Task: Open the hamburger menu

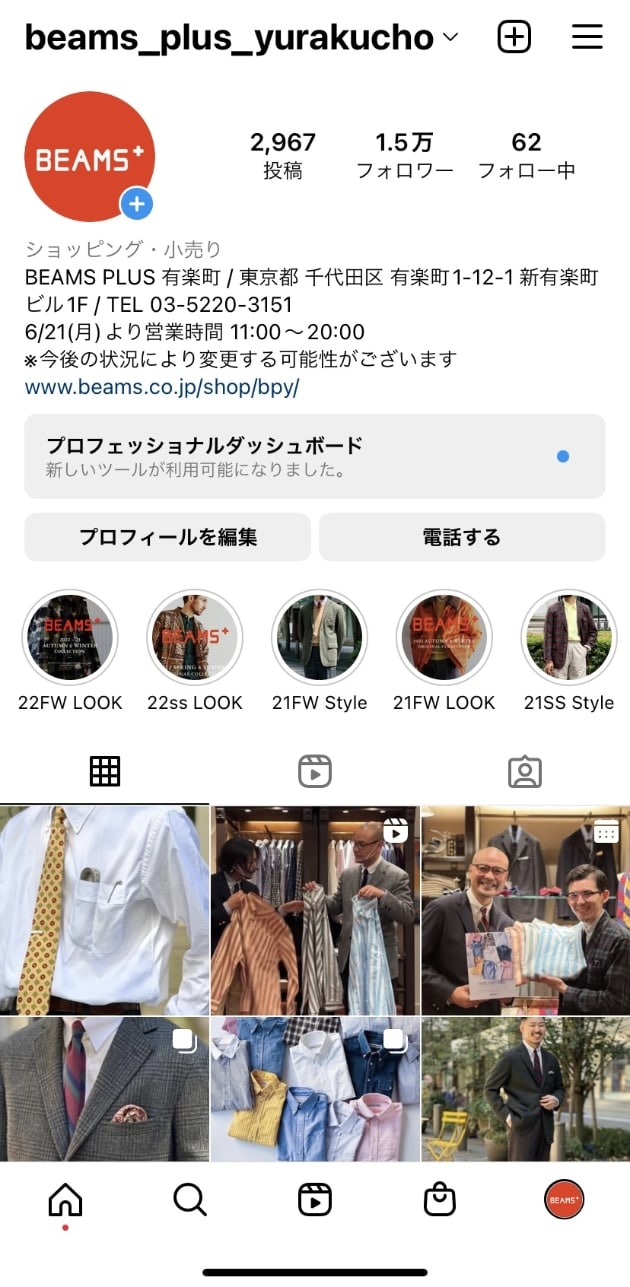Action: (587, 38)
